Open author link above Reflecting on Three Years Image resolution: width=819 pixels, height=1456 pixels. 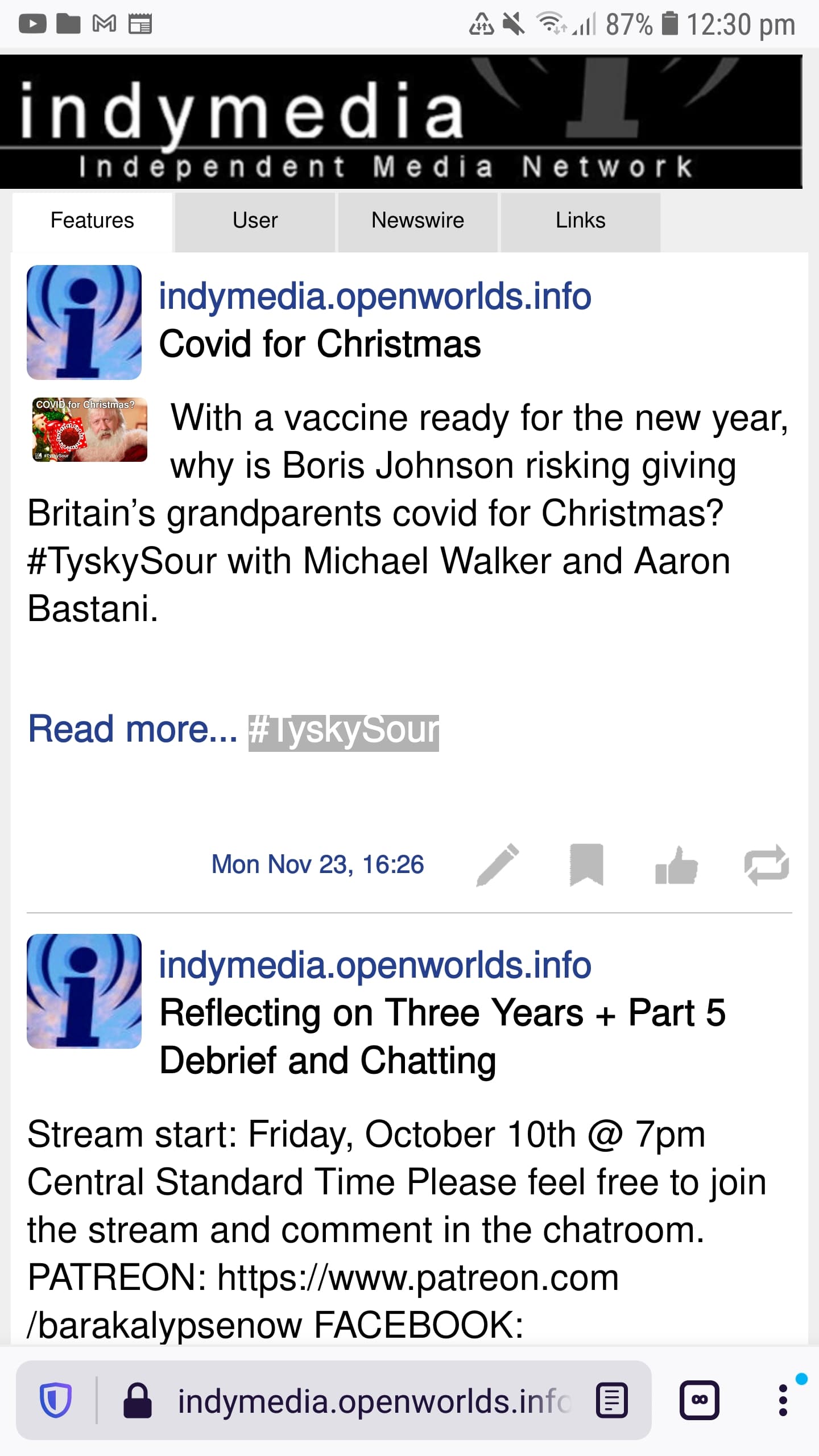(x=375, y=965)
